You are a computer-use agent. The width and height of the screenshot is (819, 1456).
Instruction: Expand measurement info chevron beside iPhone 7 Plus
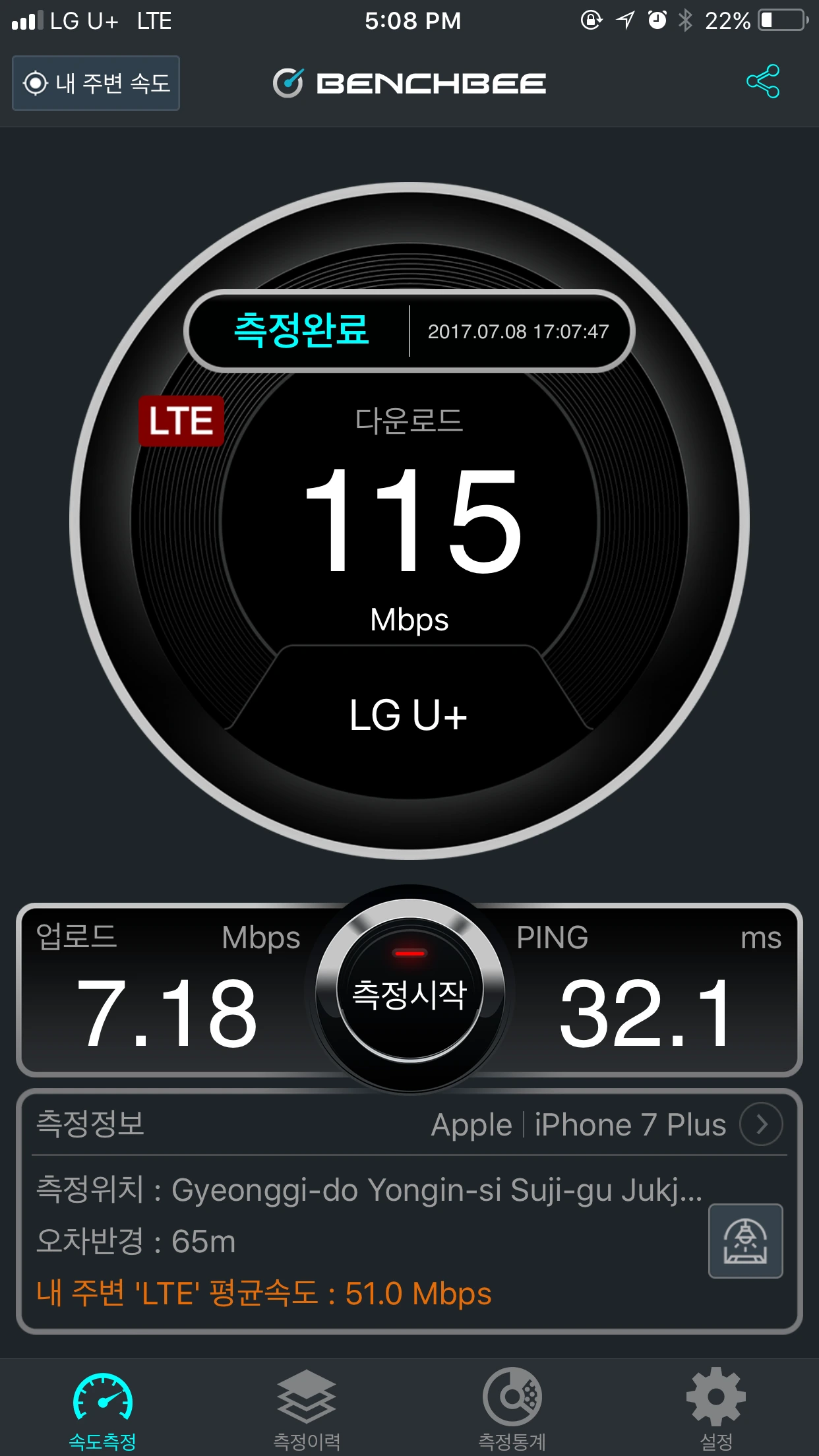click(761, 1124)
